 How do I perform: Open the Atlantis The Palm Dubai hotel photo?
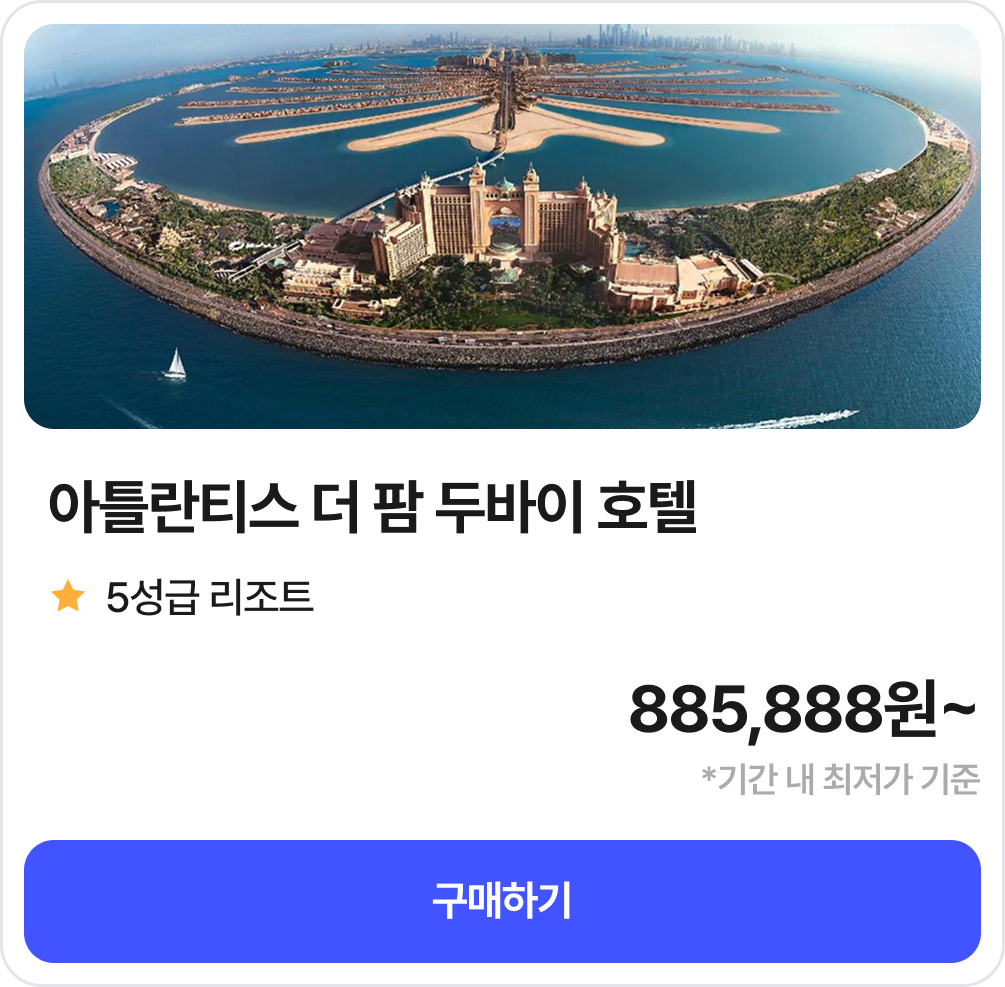tap(502, 227)
